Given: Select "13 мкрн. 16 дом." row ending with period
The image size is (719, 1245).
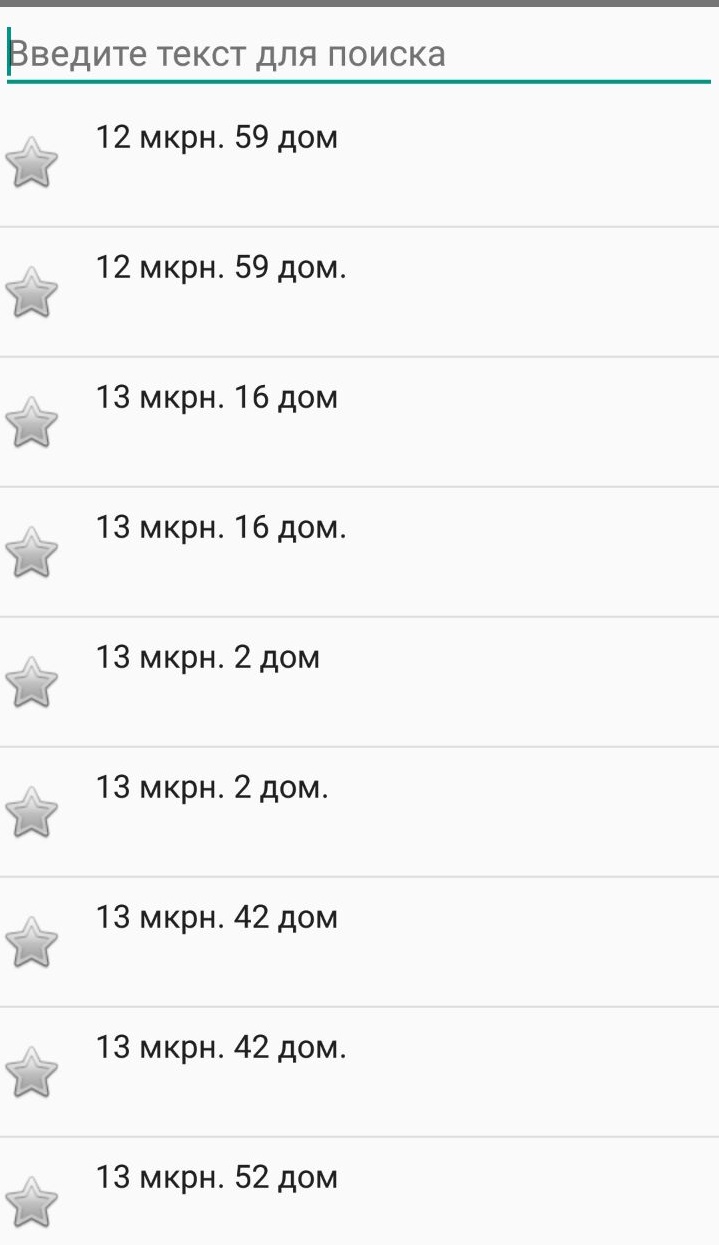Looking at the screenshot, I should [221, 528].
